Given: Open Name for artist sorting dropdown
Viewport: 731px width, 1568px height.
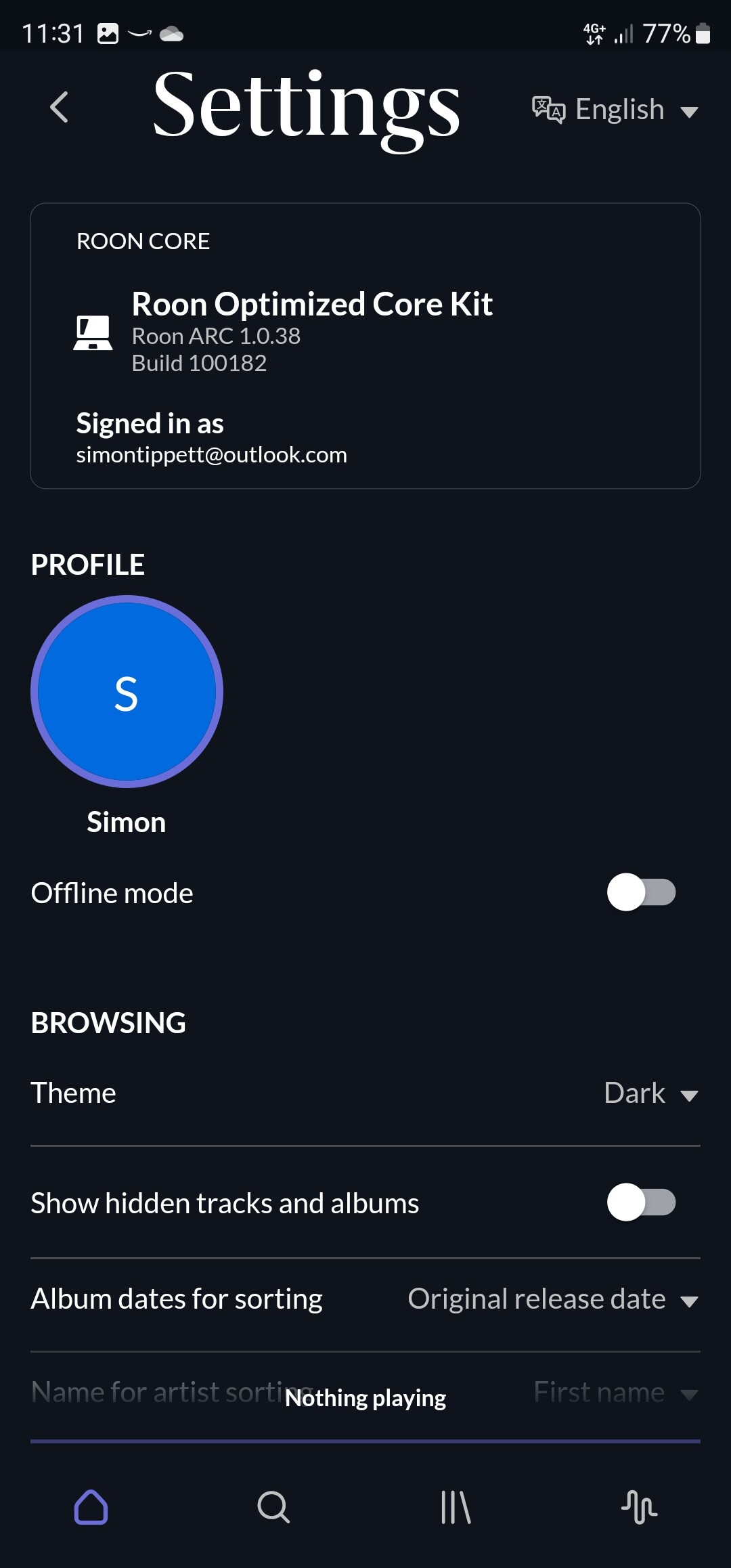Looking at the screenshot, I should [x=616, y=1393].
